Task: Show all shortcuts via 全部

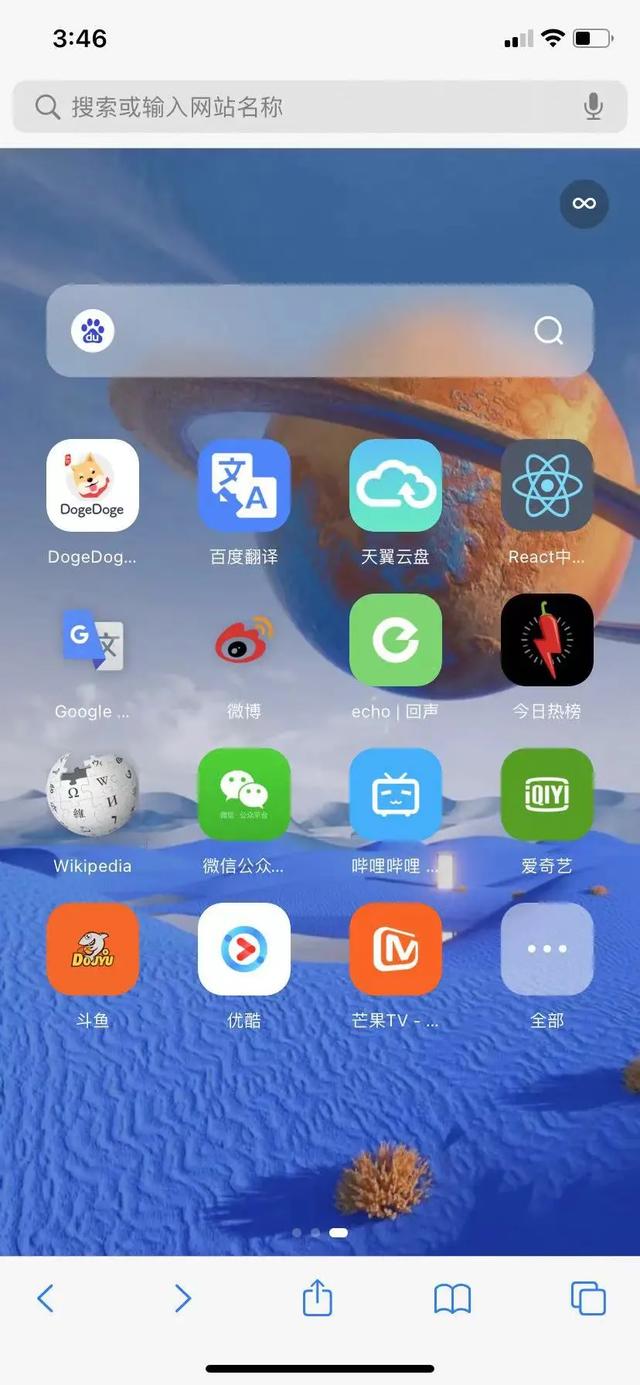Action: click(x=547, y=949)
